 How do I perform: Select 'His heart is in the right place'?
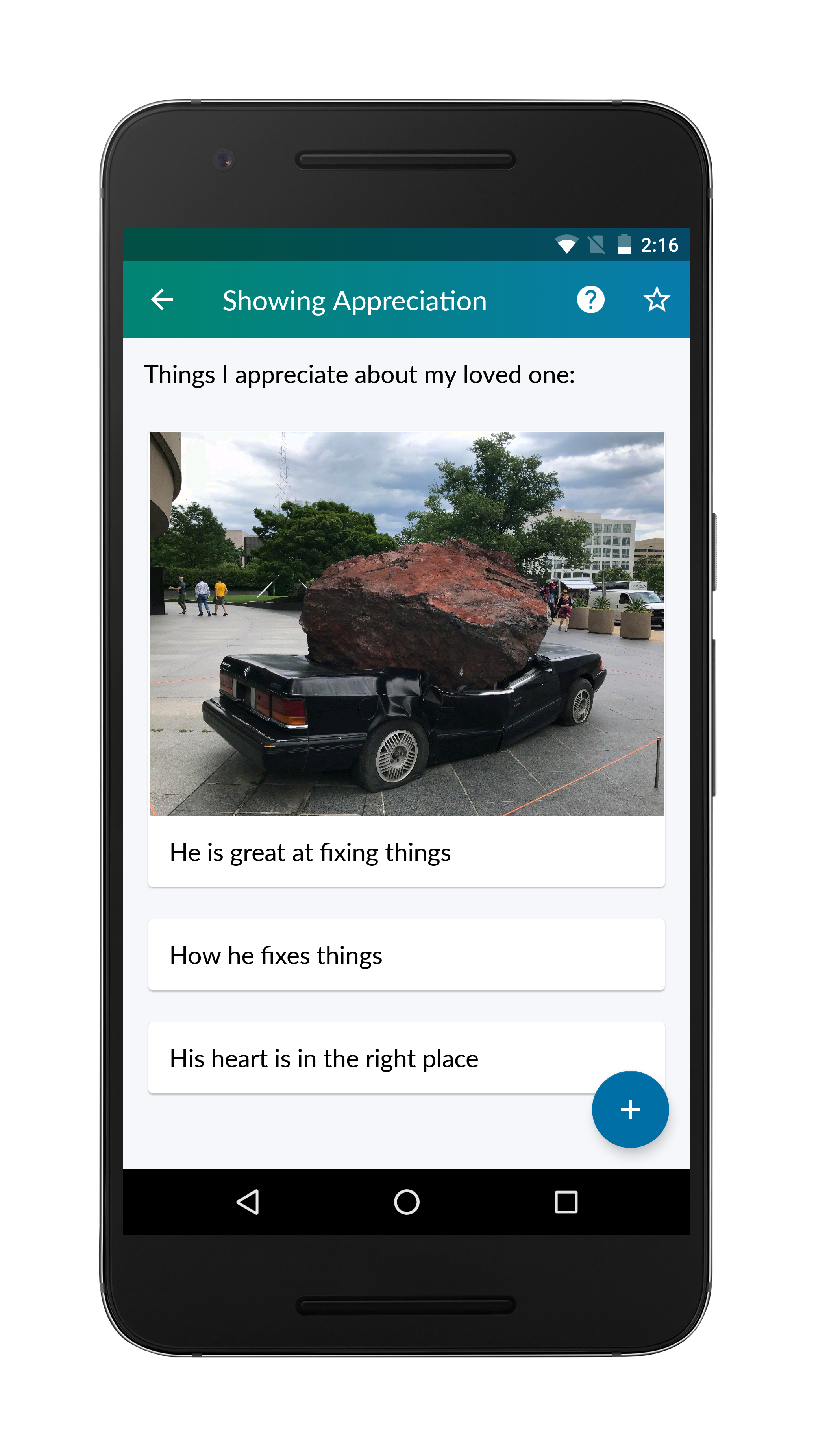point(406,1057)
